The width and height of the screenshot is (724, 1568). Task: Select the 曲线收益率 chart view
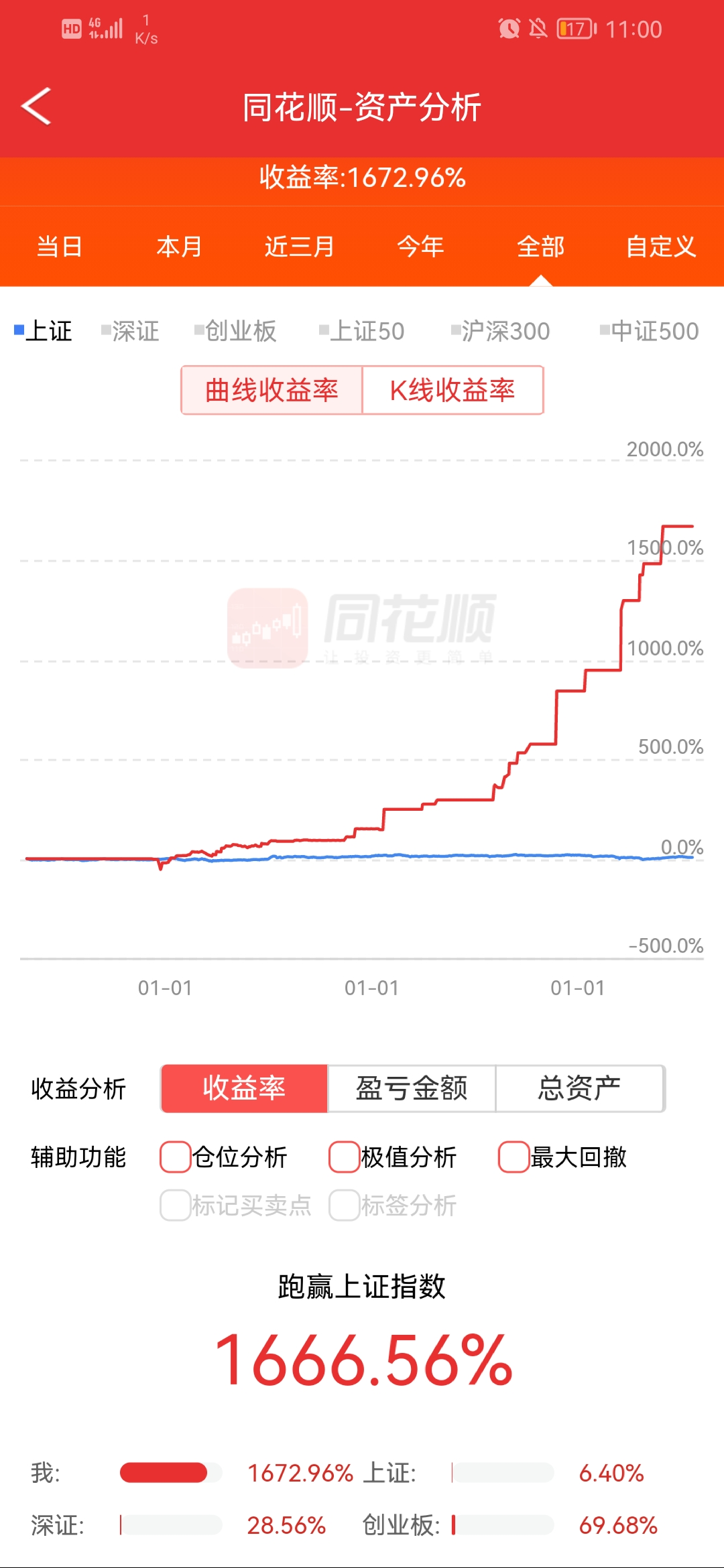(271, 390)
